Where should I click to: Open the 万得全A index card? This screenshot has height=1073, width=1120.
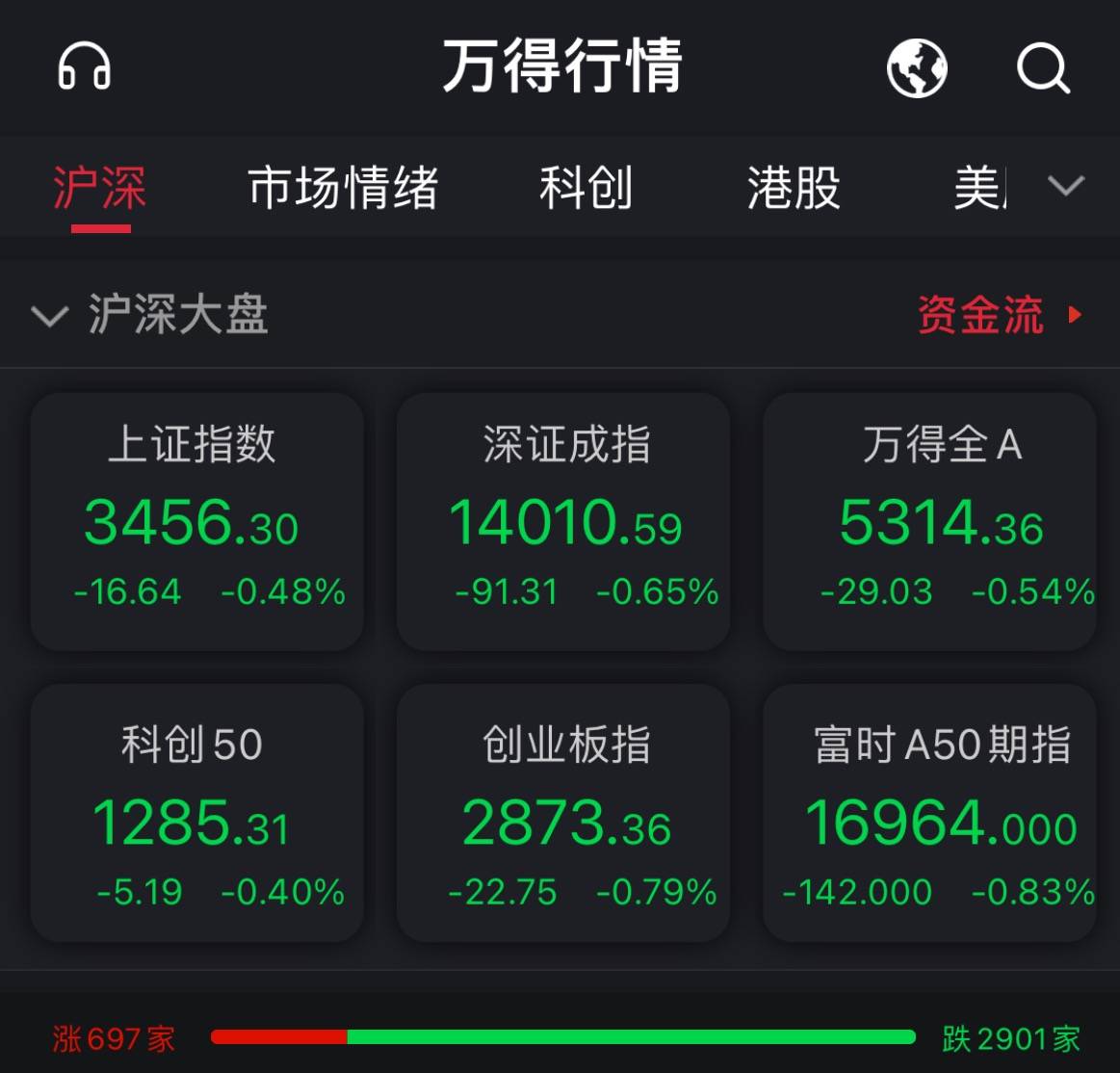(929, 521)
